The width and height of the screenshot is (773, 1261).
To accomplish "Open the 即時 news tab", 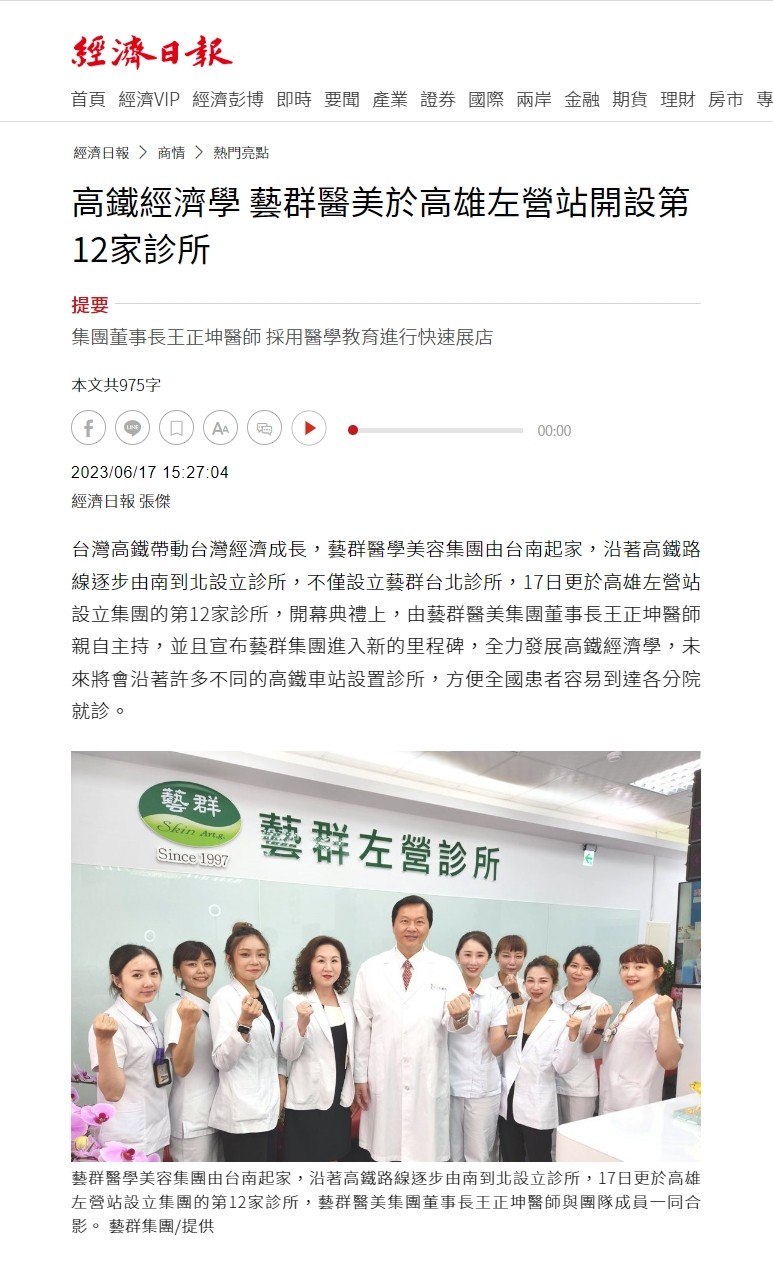I will [294, 99].
